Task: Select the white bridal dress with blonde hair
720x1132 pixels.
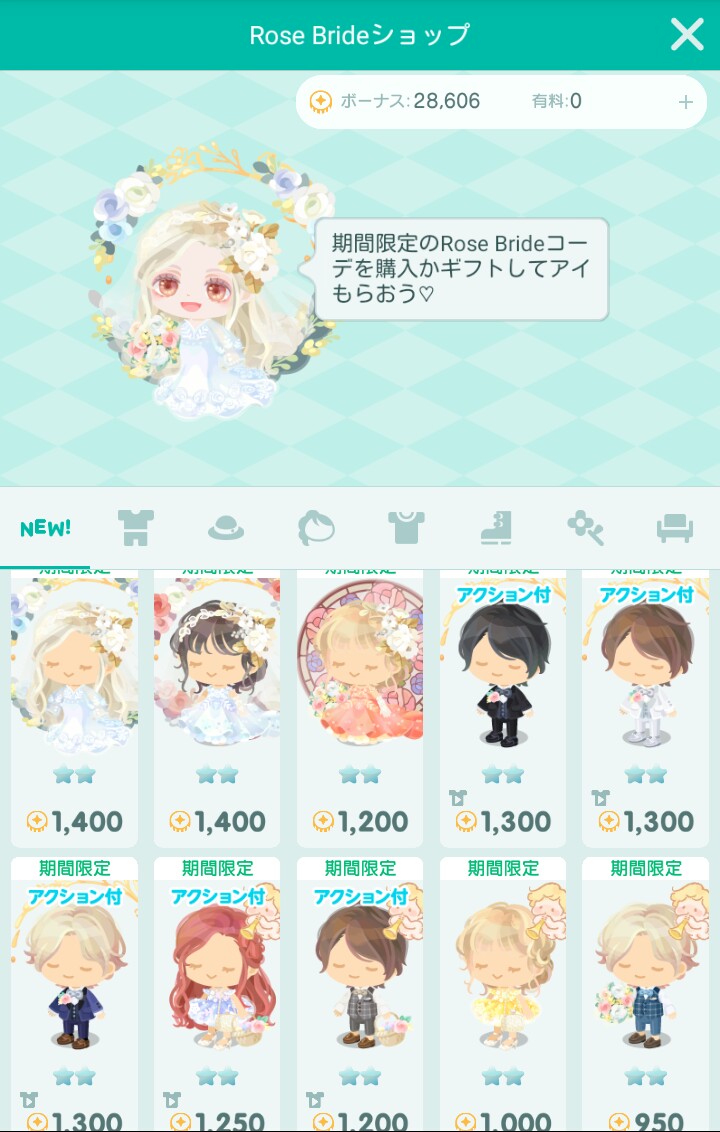Action: (x=74, y=708)
